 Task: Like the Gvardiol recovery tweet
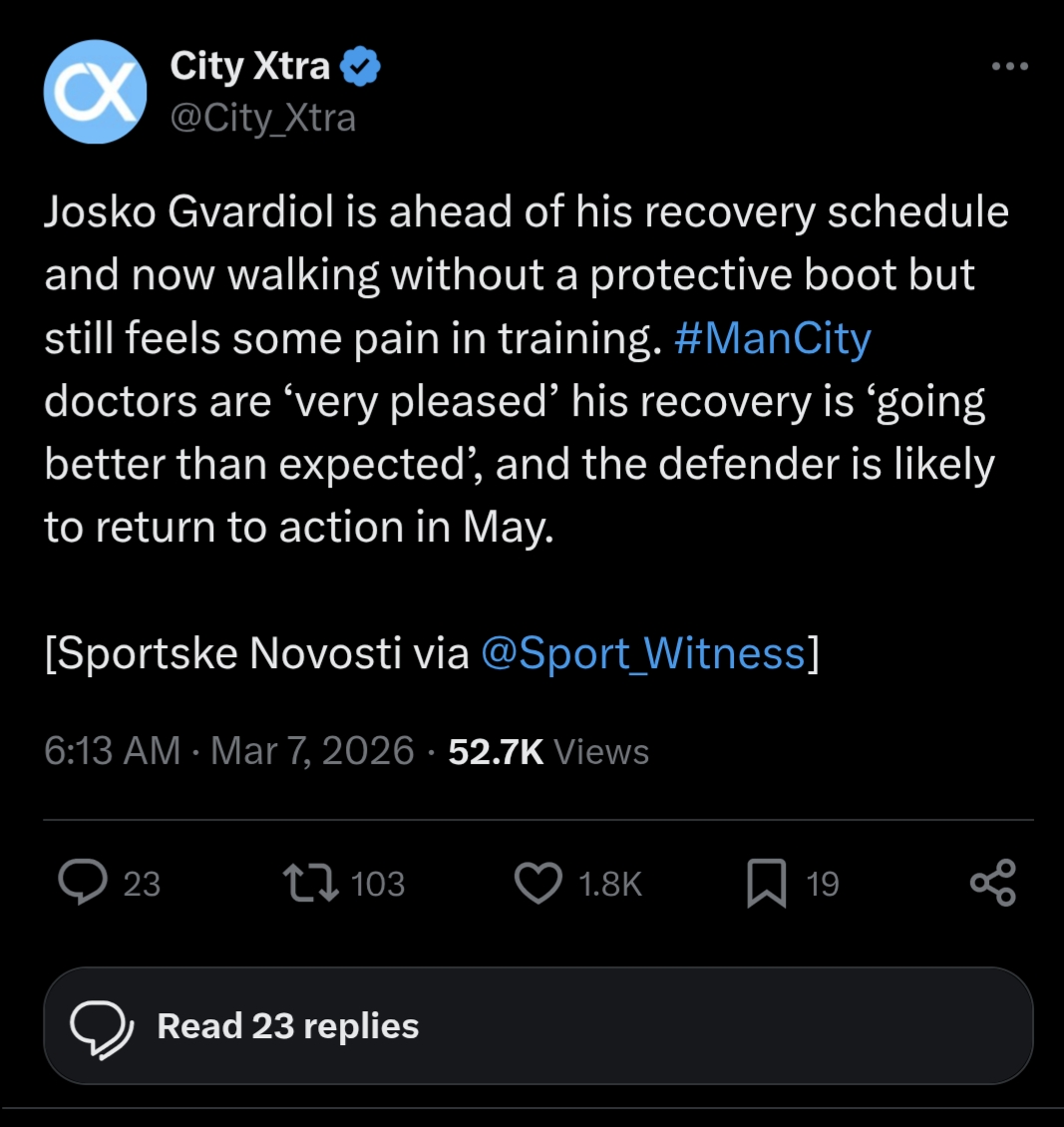tap(538, 883)
